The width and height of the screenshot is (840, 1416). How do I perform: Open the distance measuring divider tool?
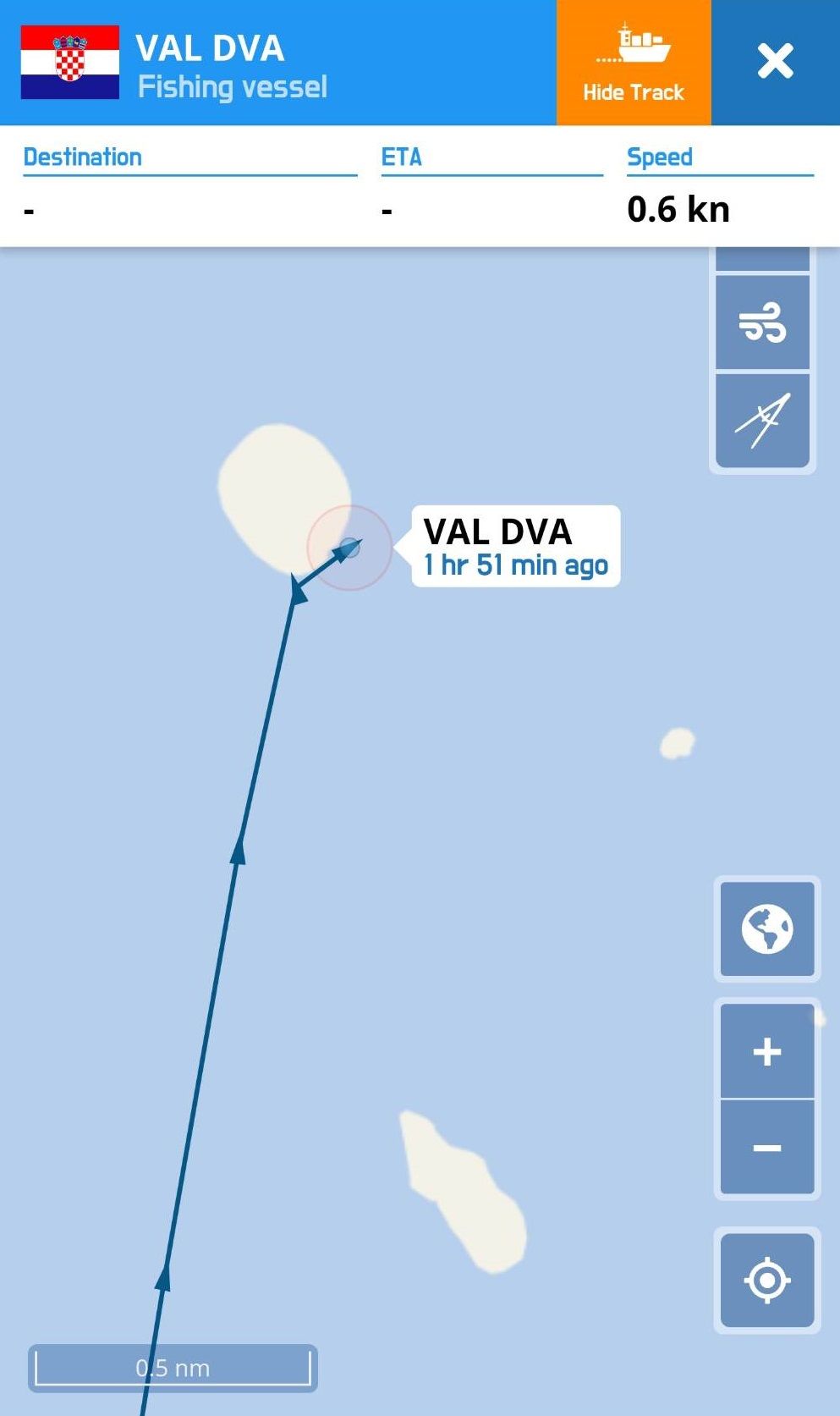pos(762,421)
